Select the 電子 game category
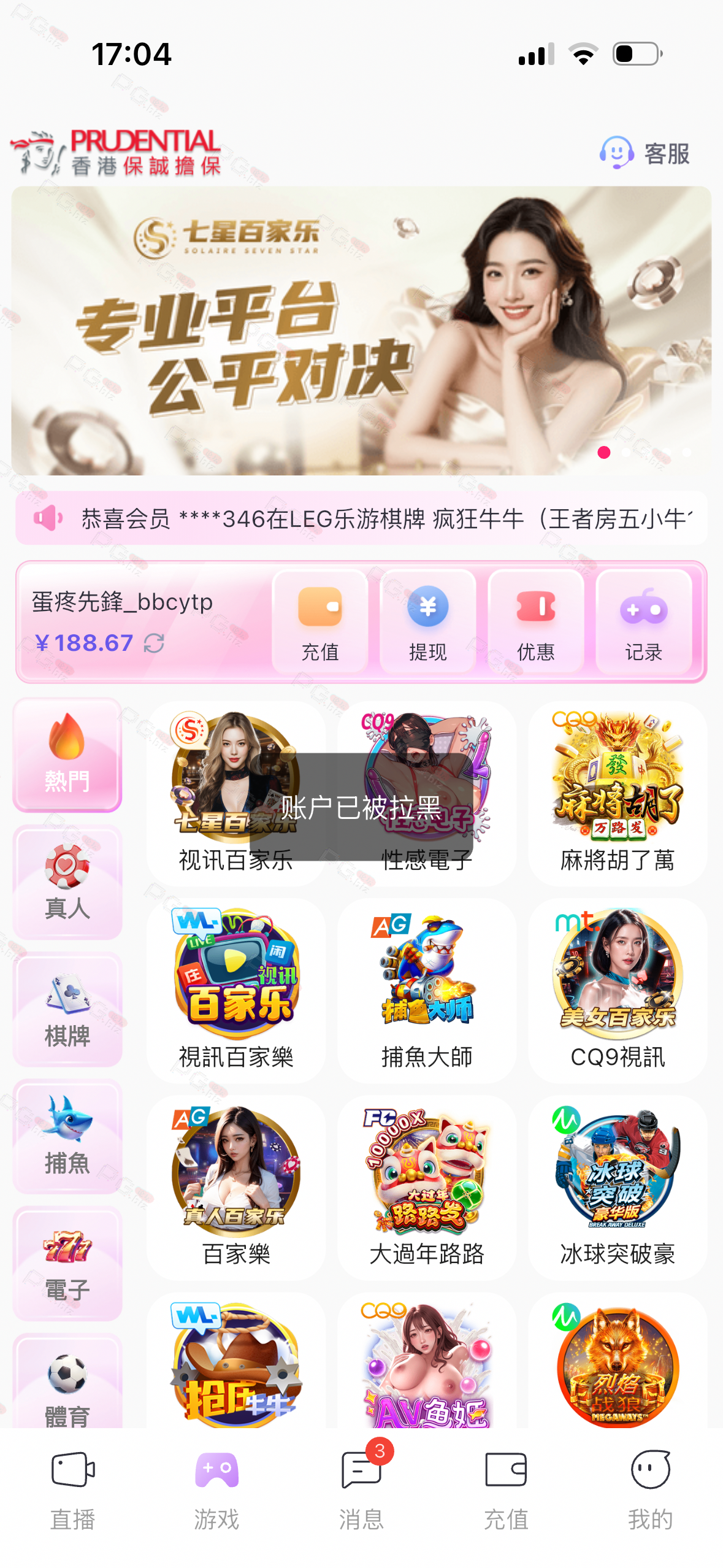This screenshot has height=1568, width=723. click(x=67, y=1264)
